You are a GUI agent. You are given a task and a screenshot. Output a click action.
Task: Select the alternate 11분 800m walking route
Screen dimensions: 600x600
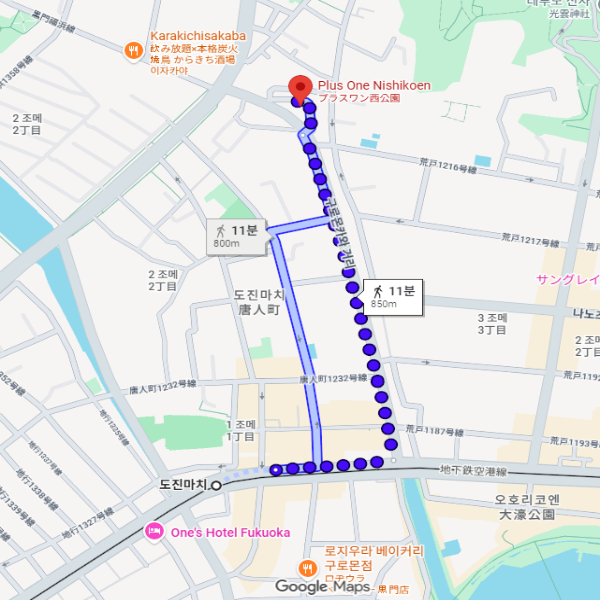click(236, 236)
